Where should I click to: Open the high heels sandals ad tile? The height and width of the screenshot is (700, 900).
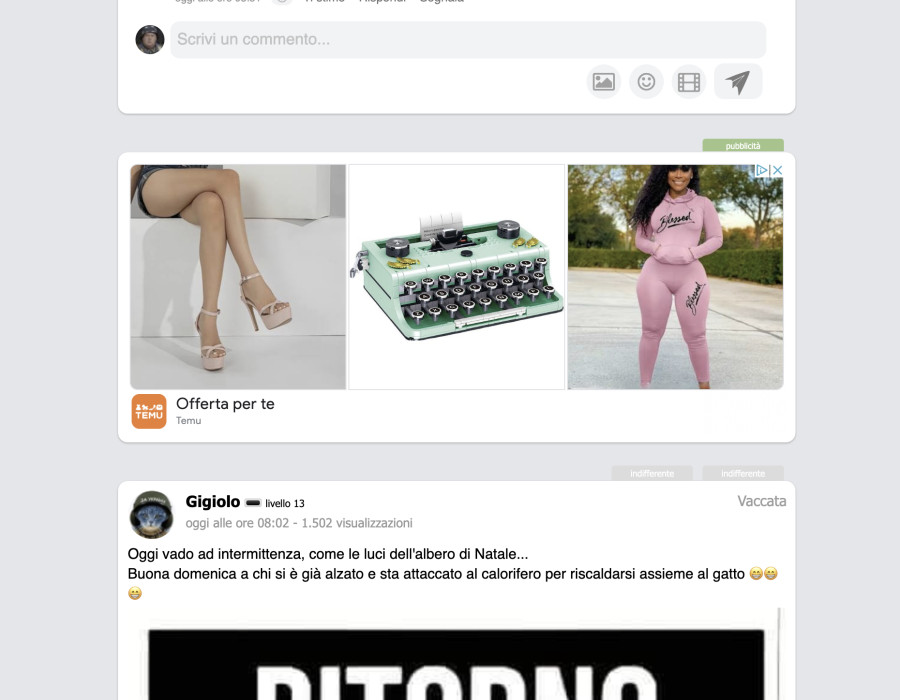[x=238, y=277]
